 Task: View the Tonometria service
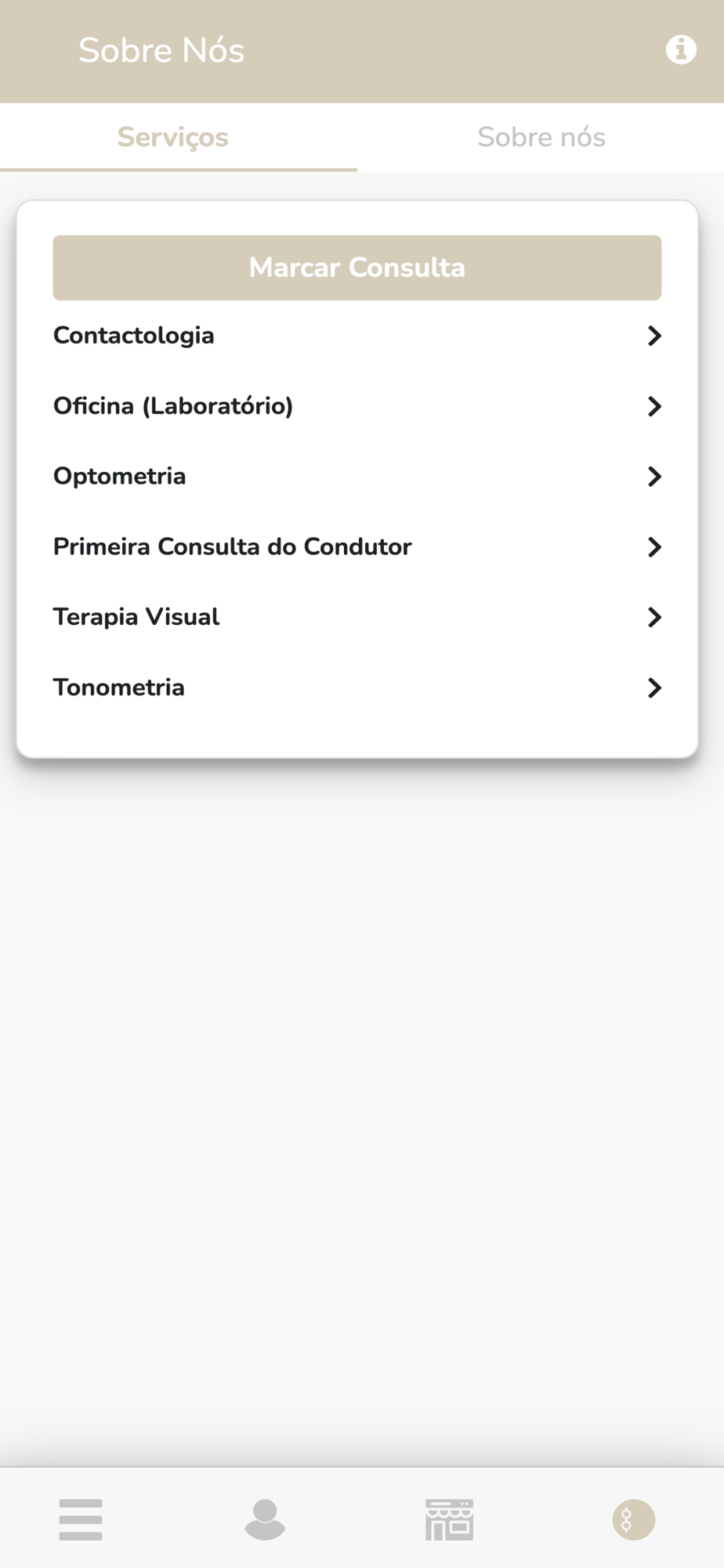click(x=357, y=688)
